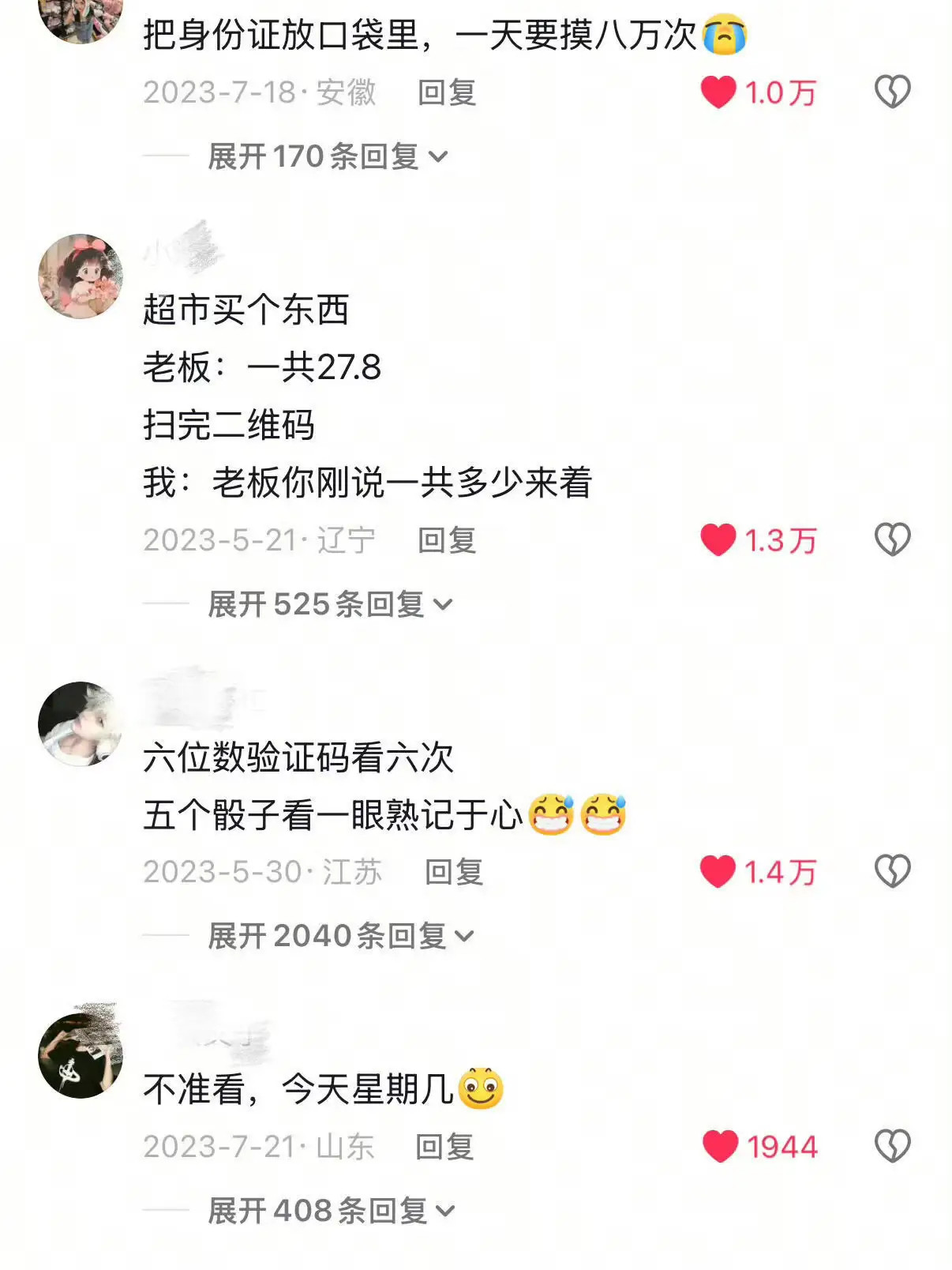Screen dimensions: 952x1270
Task: Click the broken heart icon on the ID card comment
Action: 892,92
